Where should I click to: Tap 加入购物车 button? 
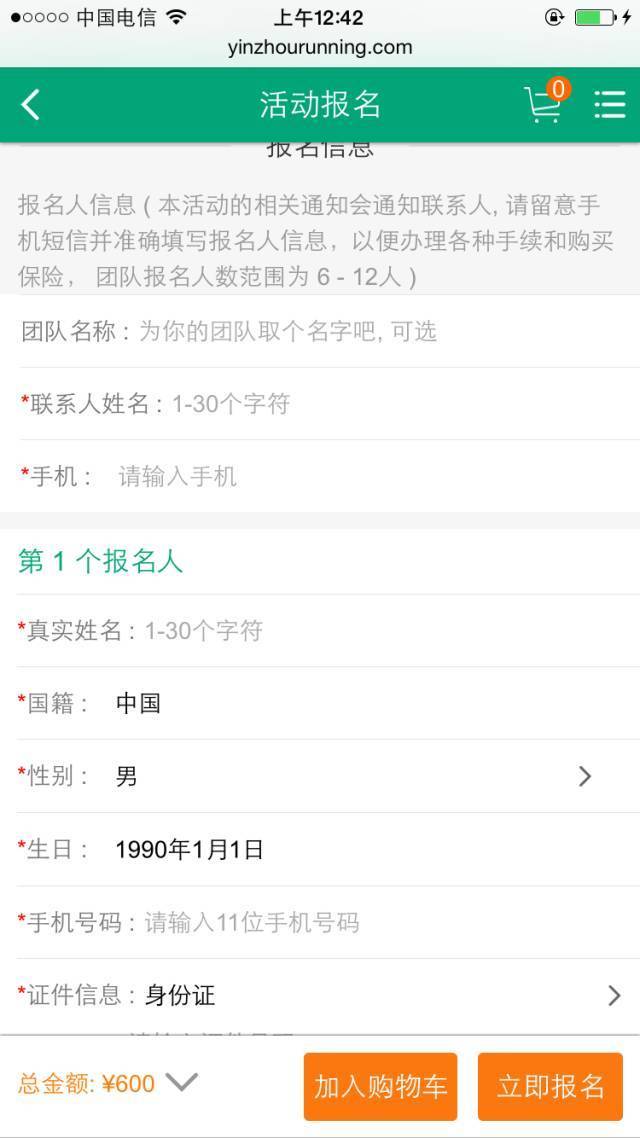pos(380,1086)
